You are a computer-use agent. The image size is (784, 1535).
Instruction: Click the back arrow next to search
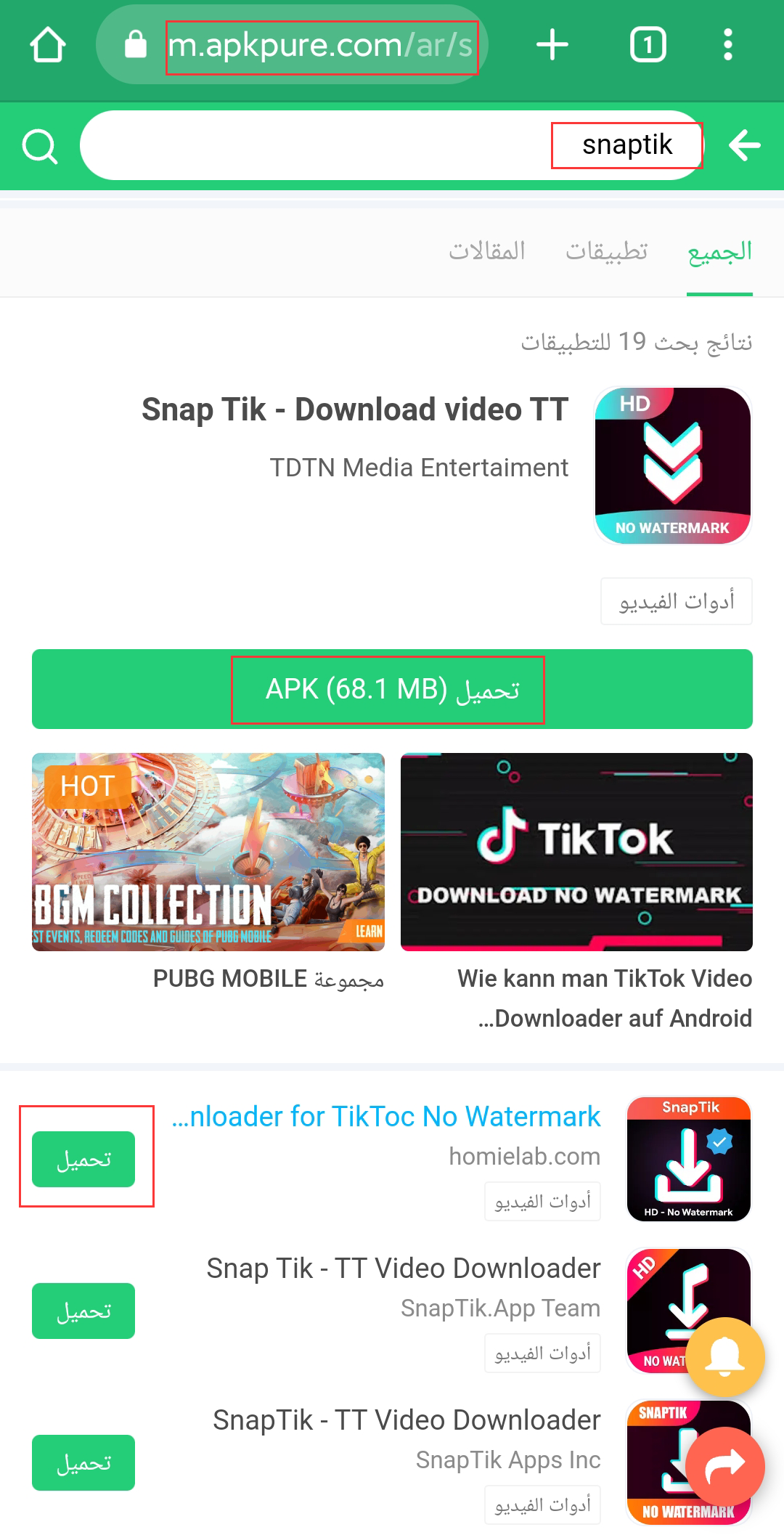pos(745,145)
